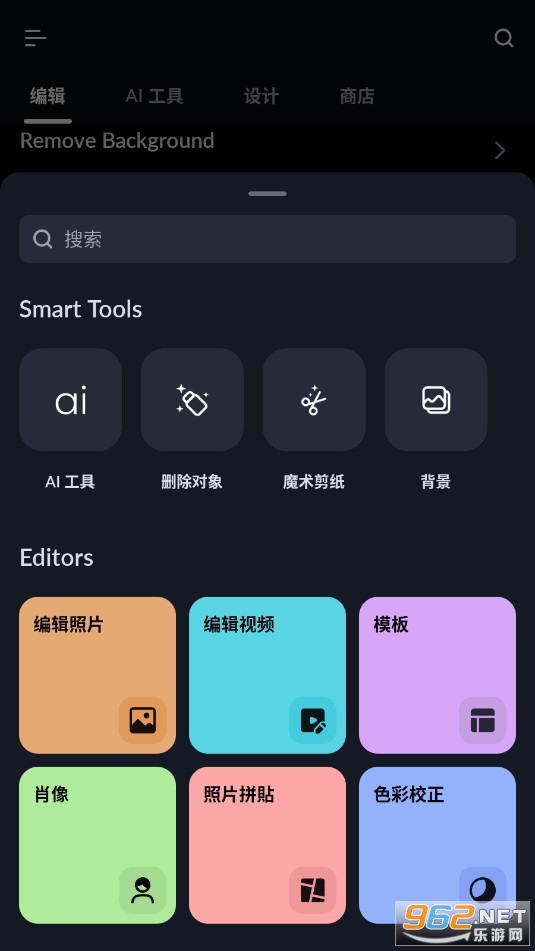The height and width of the screenshot is (951, 535).
Task: Tap the search magnifier icon in the header
Action: point(503,38)
